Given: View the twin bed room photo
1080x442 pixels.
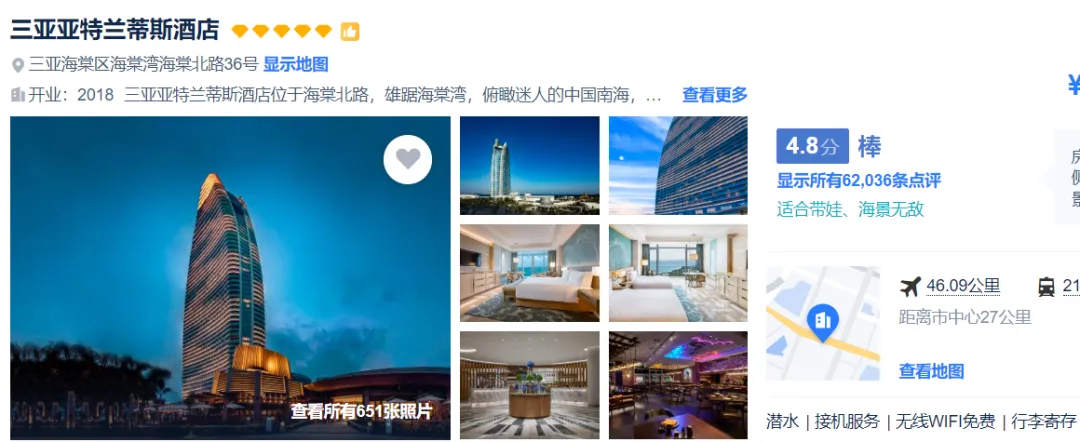Looking at the screenshot, I should (678, 273).
